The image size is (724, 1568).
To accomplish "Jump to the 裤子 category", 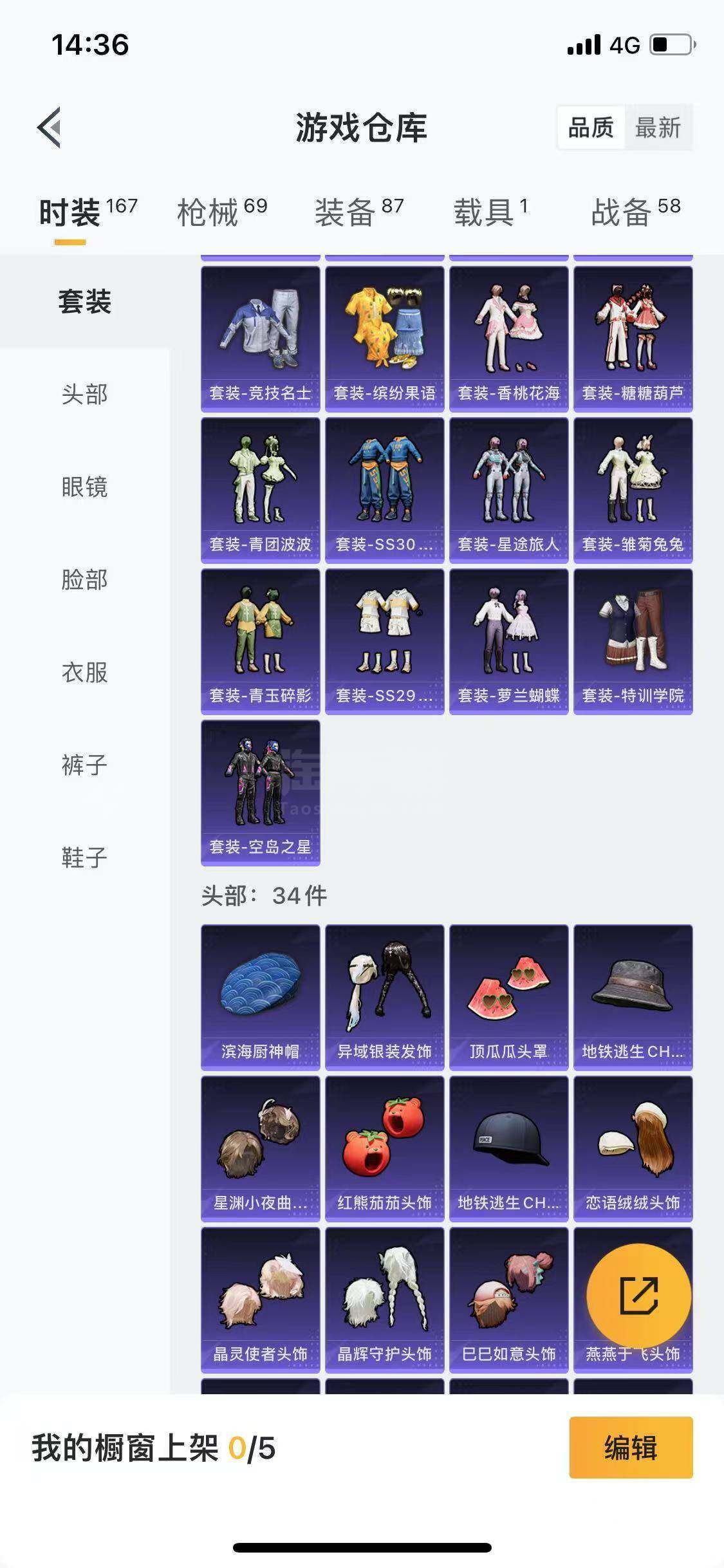I will click(85, 765).
